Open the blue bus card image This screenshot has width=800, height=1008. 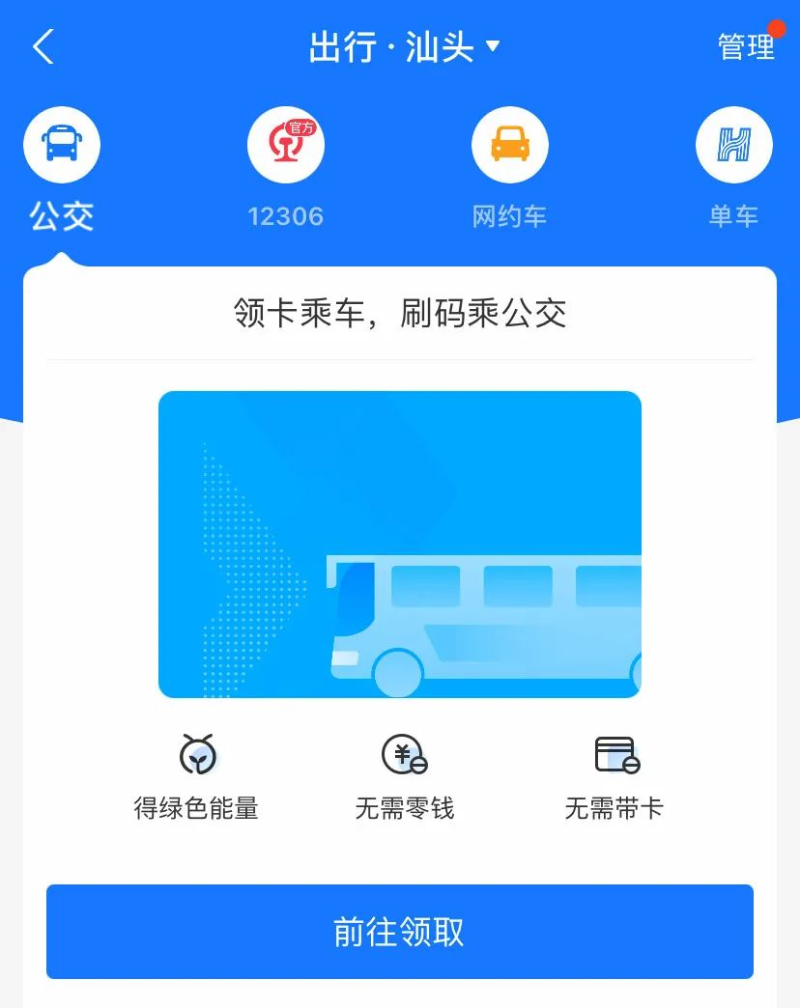(399, 544)
